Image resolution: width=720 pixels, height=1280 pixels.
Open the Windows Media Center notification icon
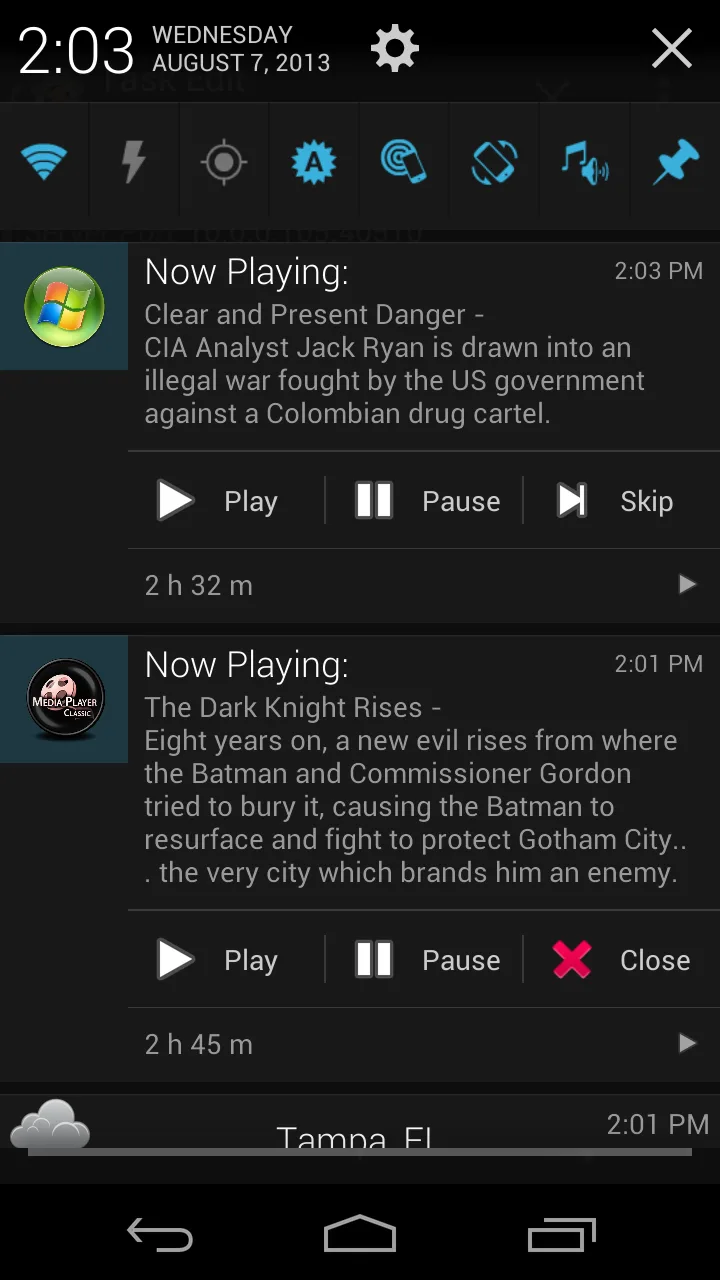point(63,305)
